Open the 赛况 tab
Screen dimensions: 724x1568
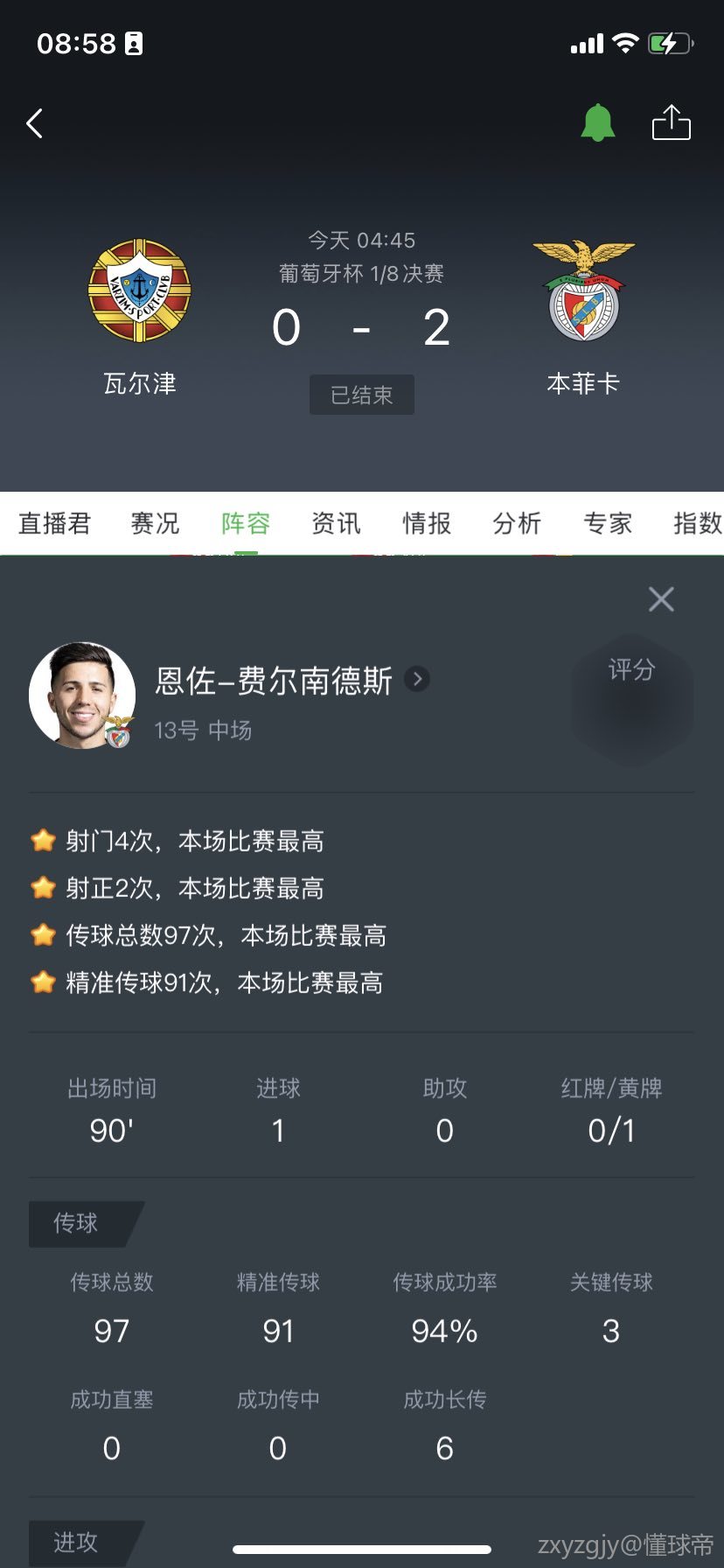155,523
